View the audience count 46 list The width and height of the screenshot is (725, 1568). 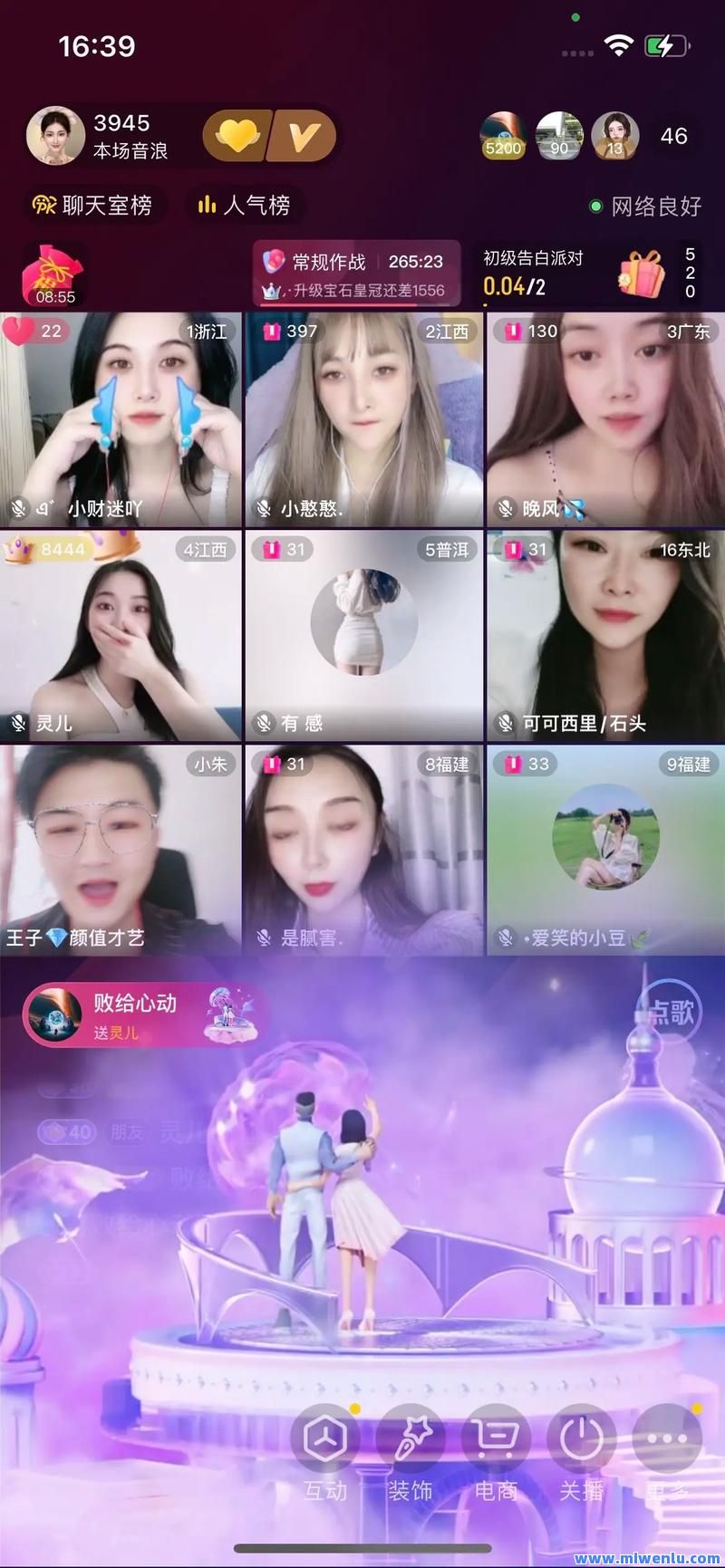673,136
